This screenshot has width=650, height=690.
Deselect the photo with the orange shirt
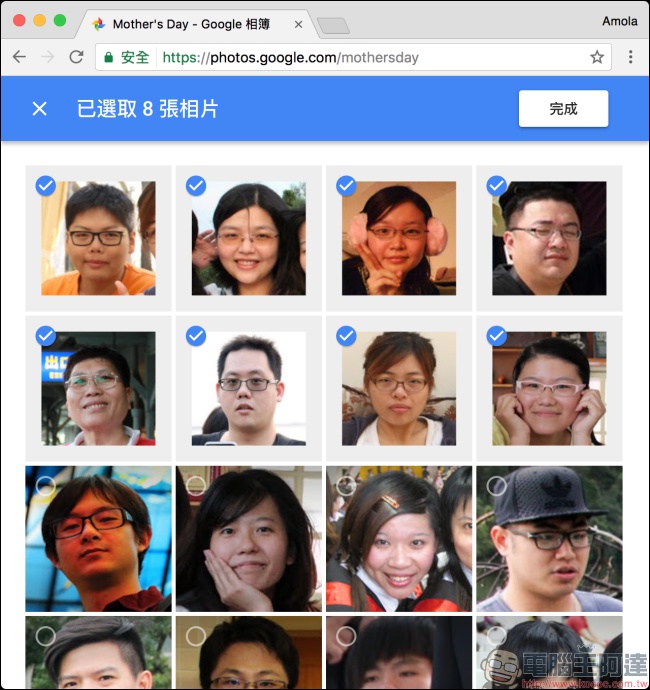(x=45, y=186)
